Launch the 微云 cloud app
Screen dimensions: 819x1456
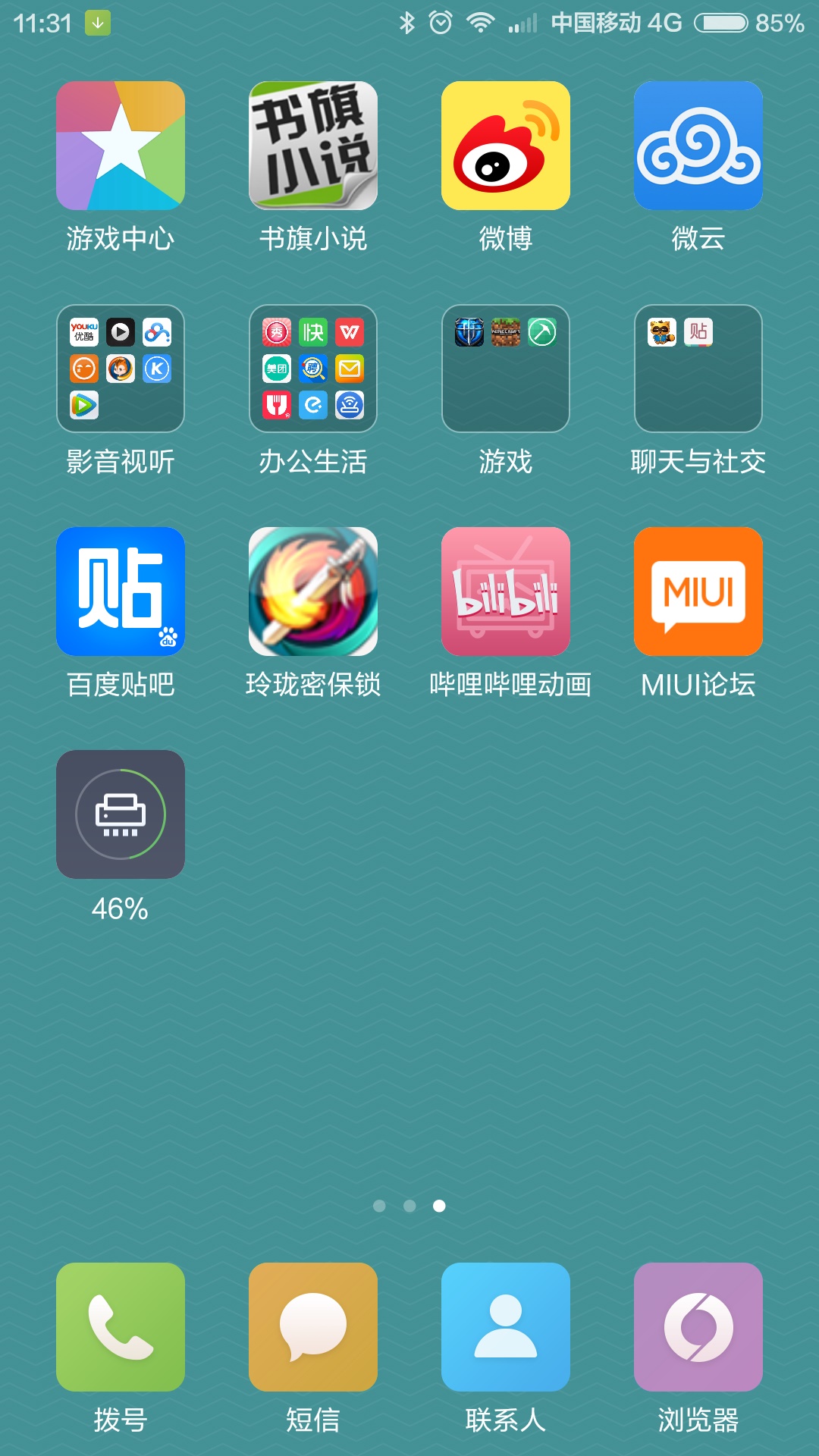tap(698, 146)
